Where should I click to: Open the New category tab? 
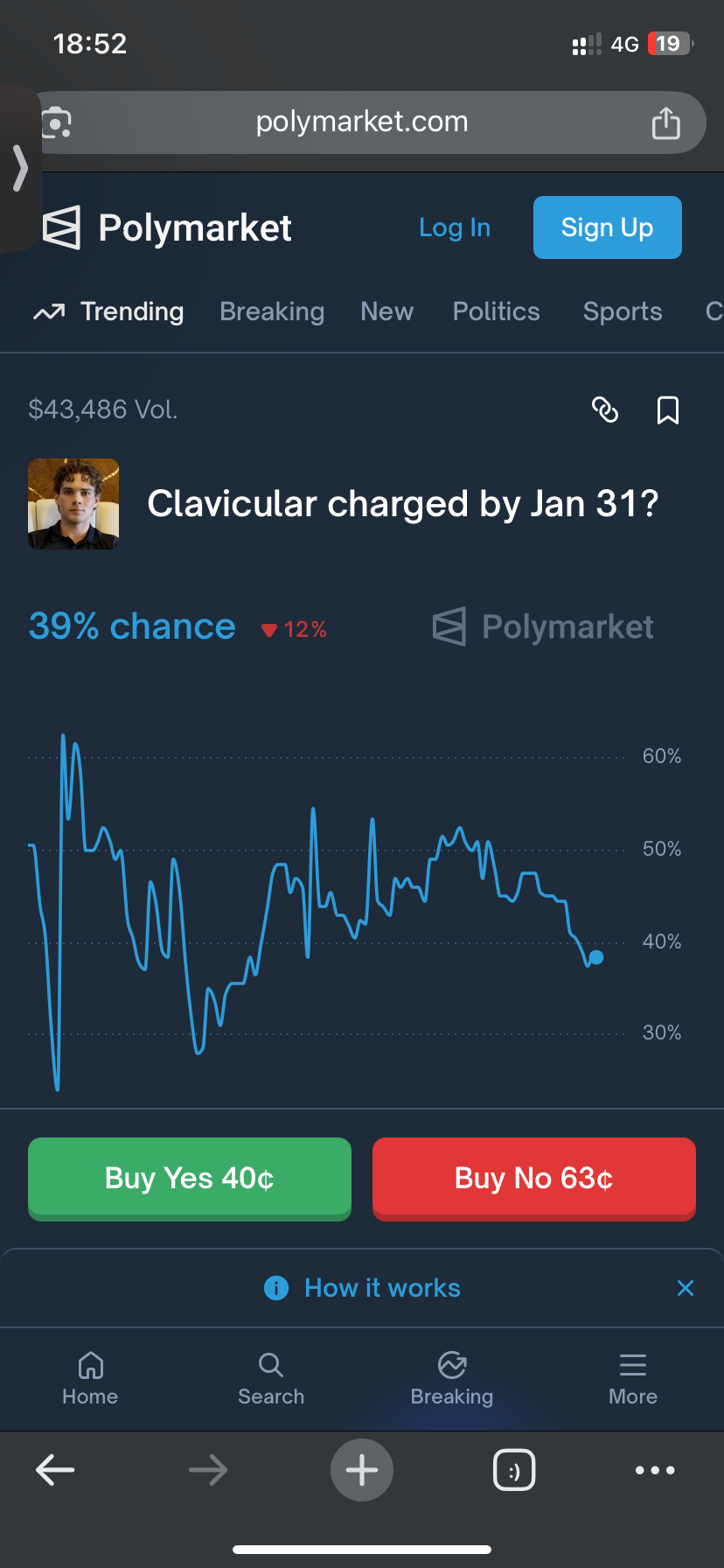386,311
